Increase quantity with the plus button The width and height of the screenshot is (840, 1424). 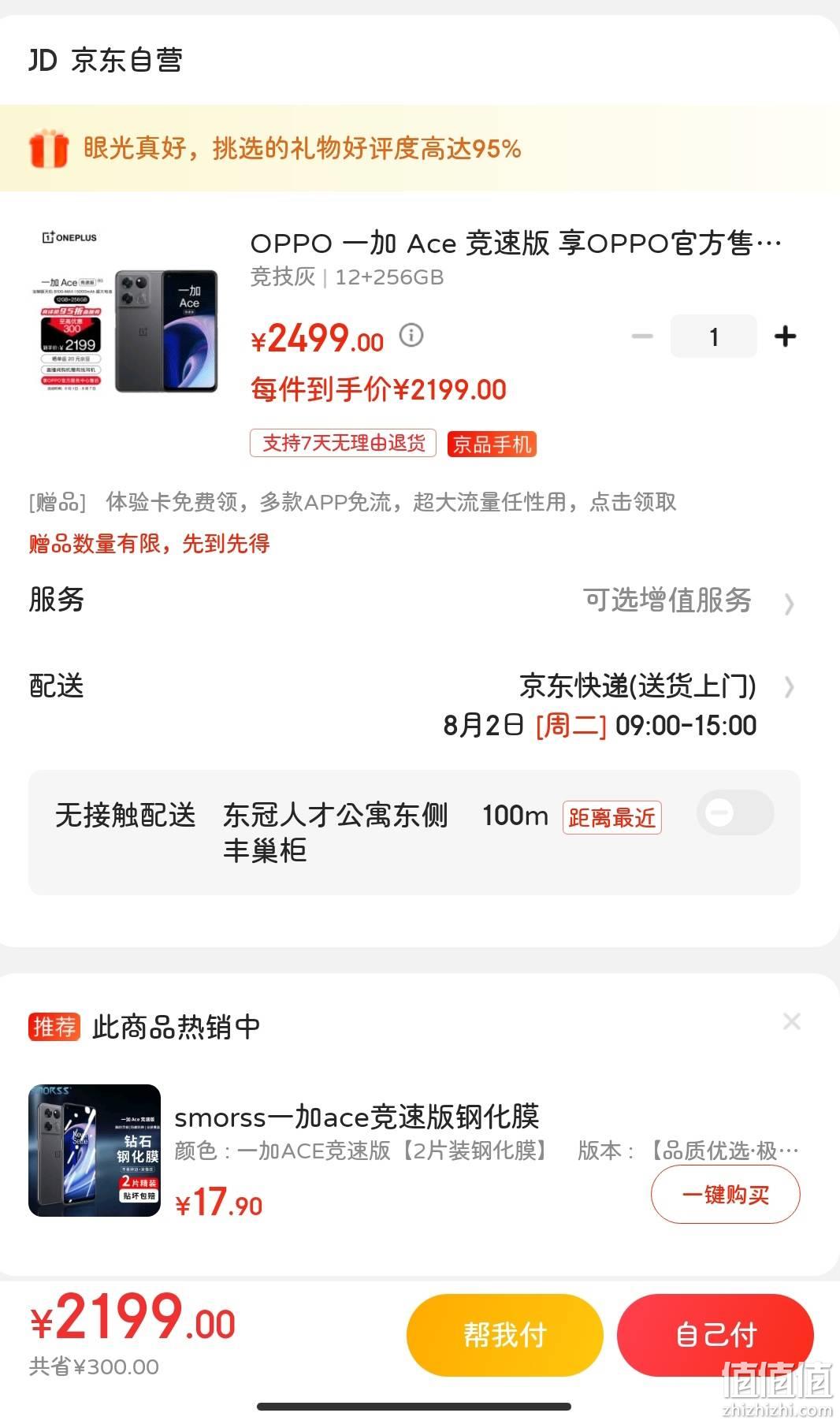click(x=785, y=336)
